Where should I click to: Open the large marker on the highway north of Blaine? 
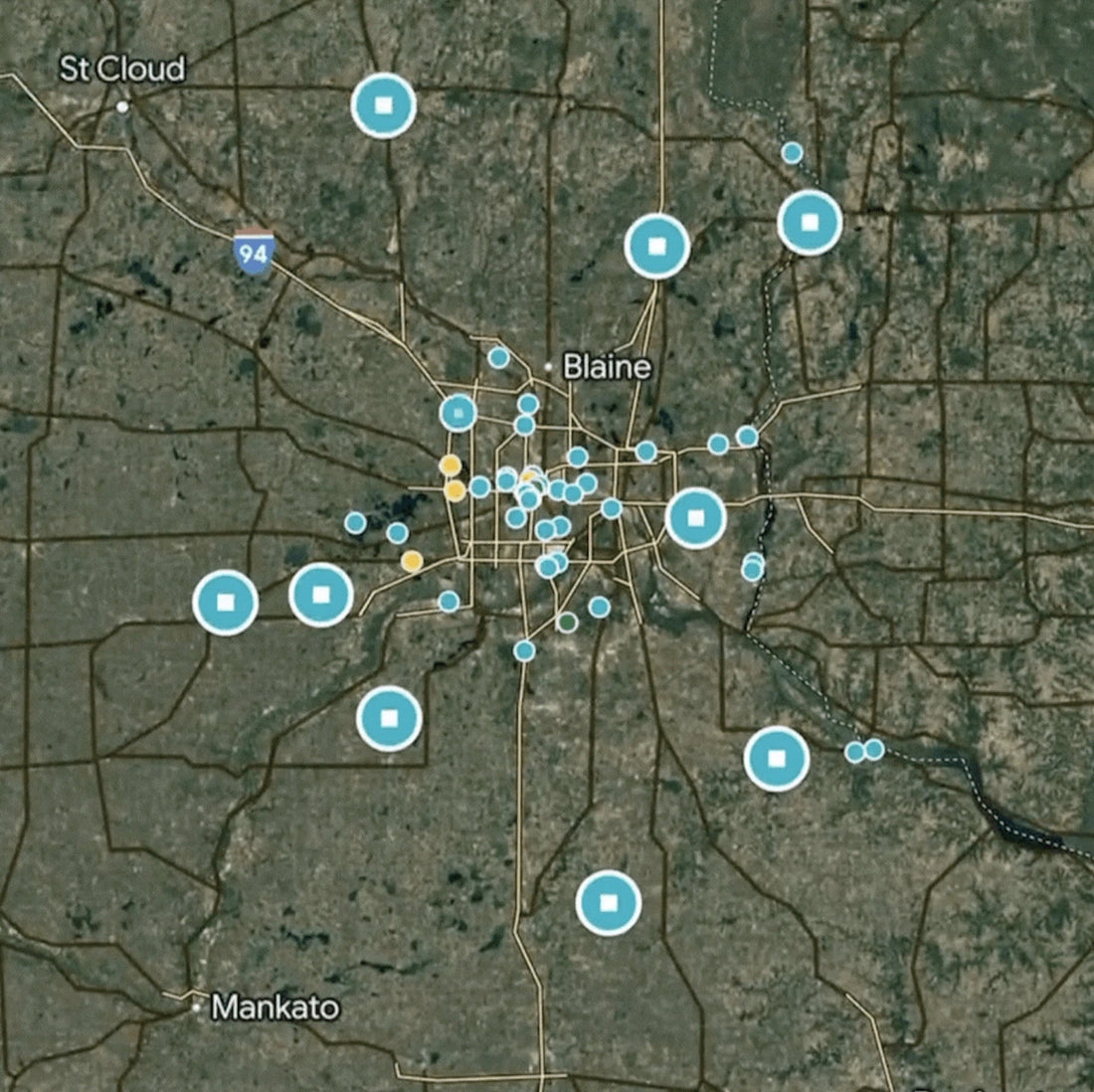pos(657,246)
